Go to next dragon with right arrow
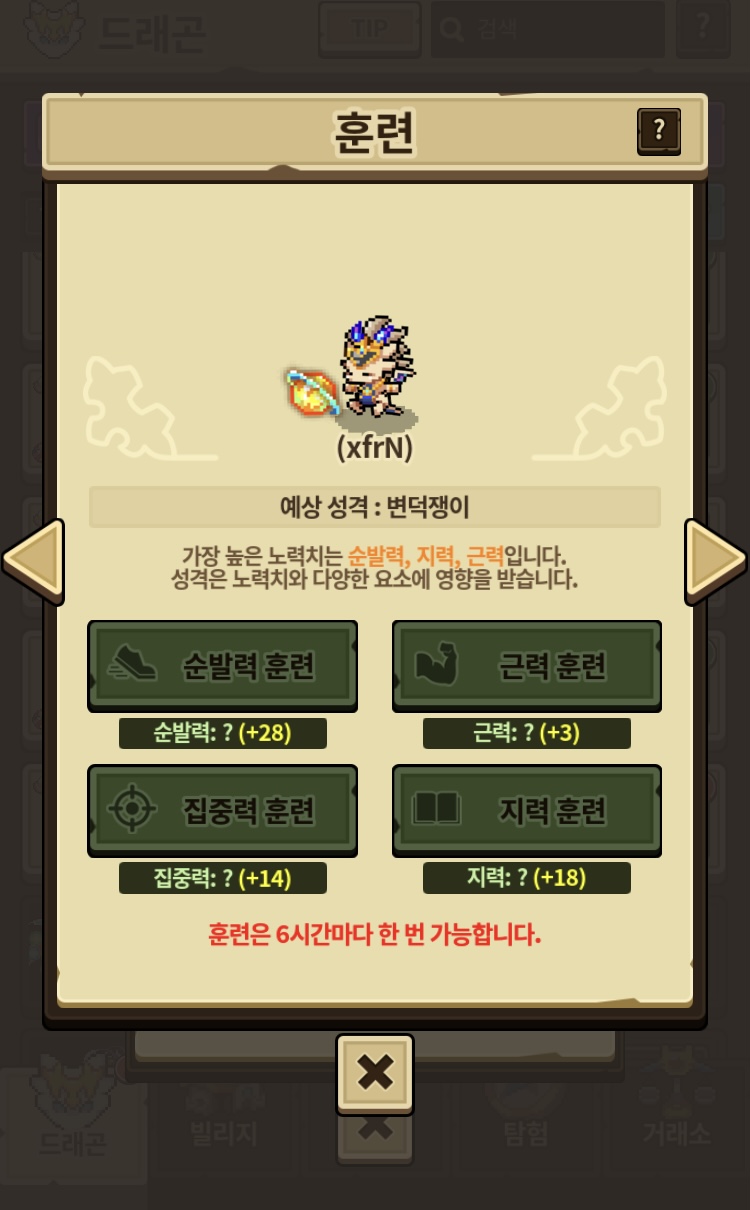This screenshot has width=750, height=1210. tap(715, 560)
